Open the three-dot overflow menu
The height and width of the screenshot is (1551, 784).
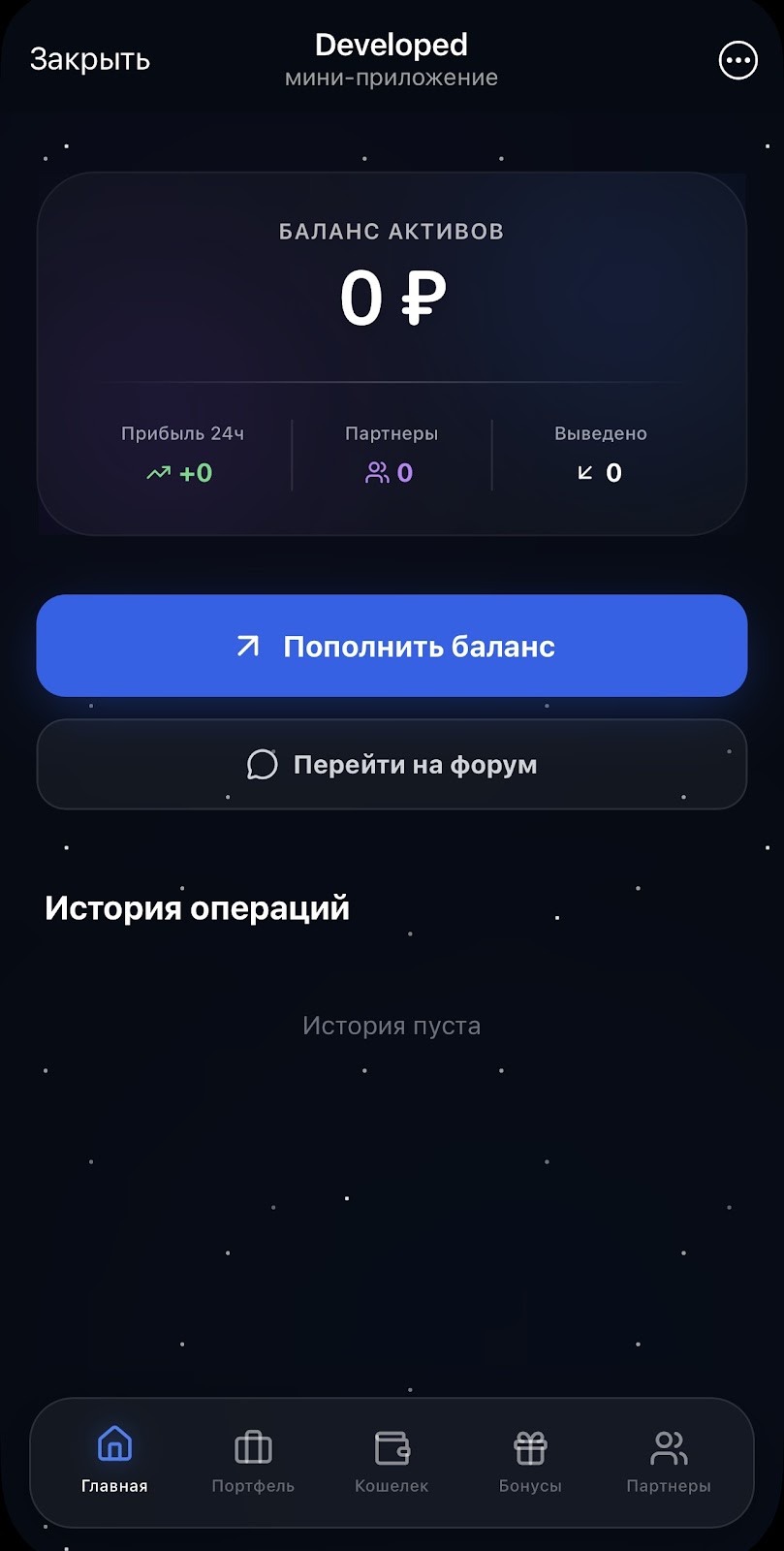point(737,60)
